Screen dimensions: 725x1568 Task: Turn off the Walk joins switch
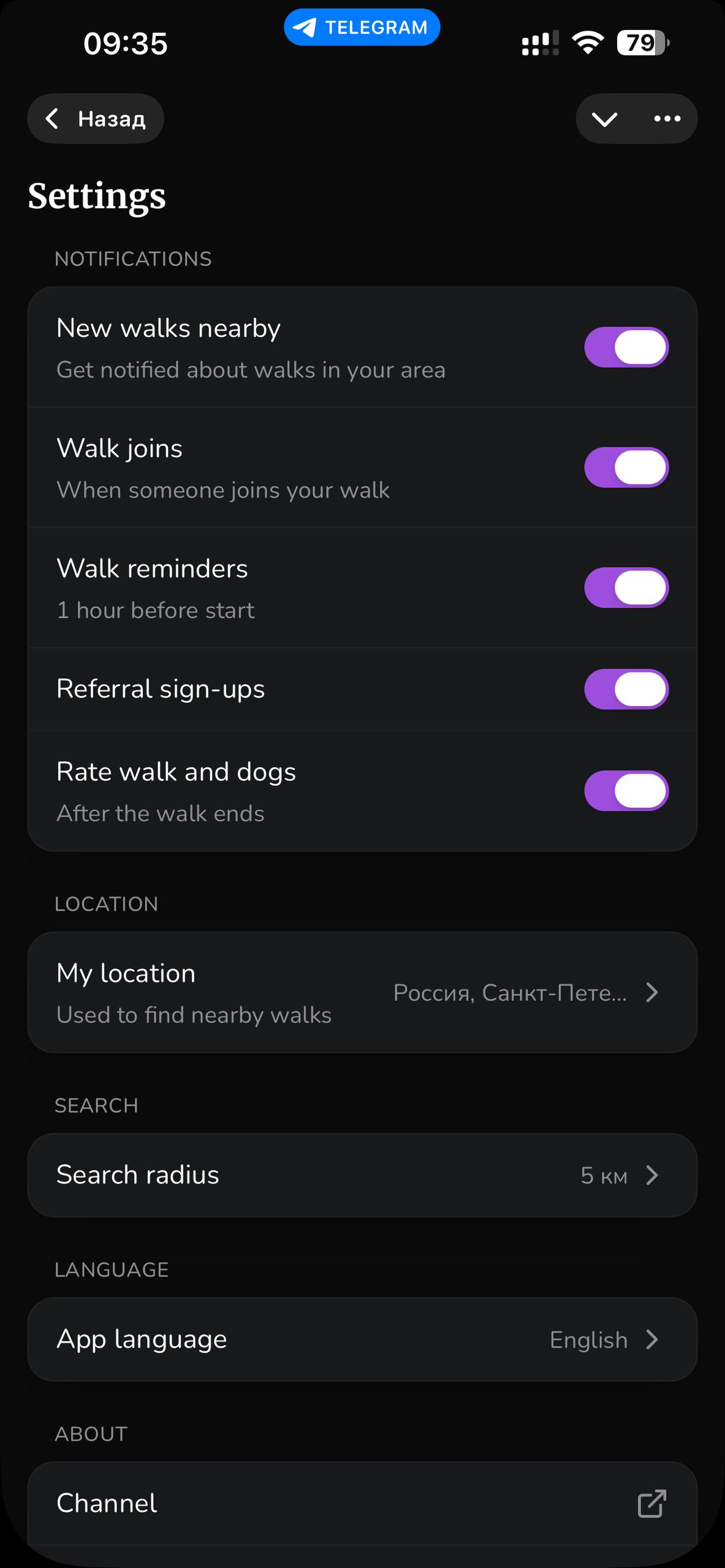pos(626,467)
